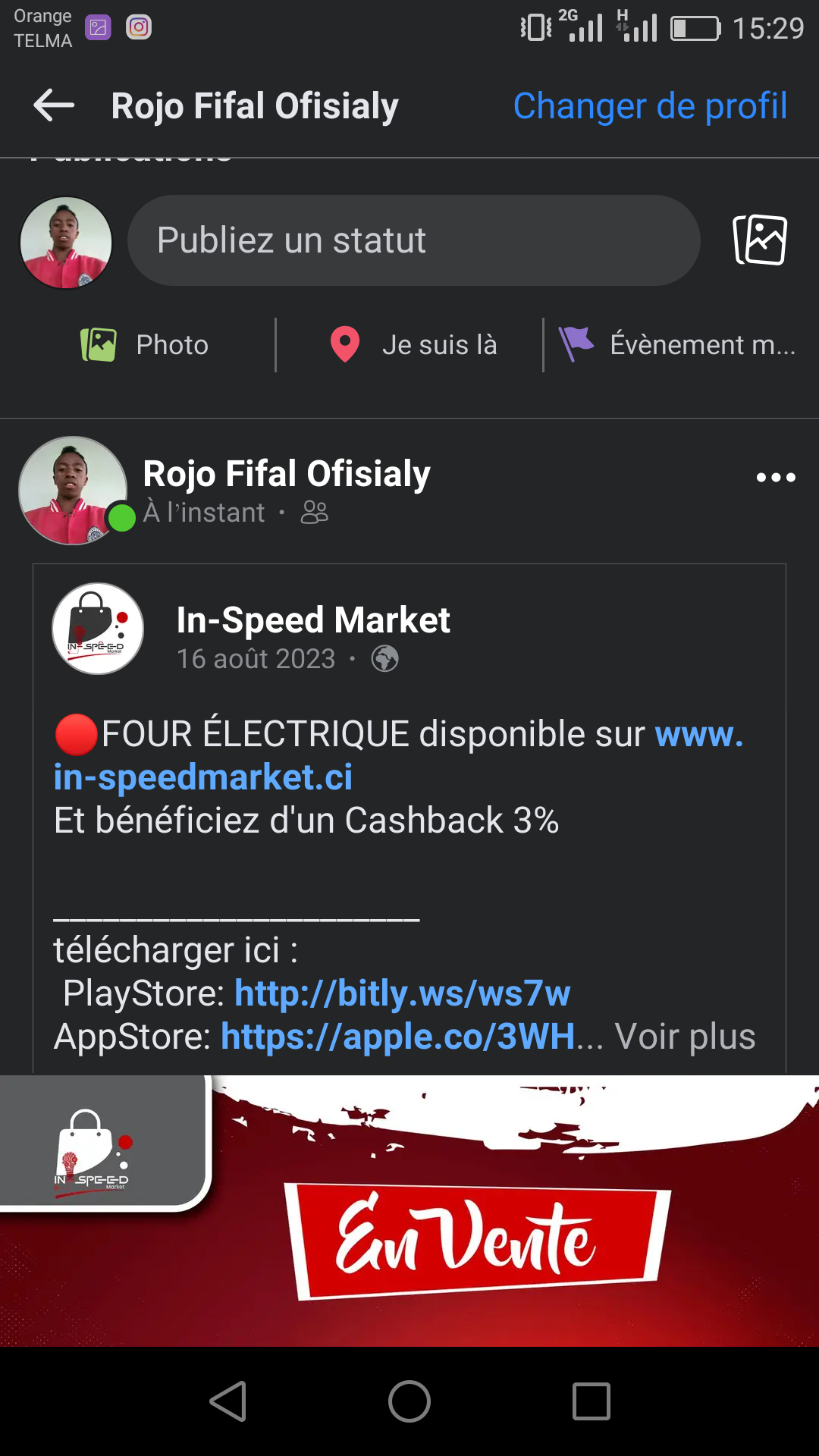Viewport: 819px width, 1456px height.
Task: Go to the system home screen
Action: [409, 1401]
